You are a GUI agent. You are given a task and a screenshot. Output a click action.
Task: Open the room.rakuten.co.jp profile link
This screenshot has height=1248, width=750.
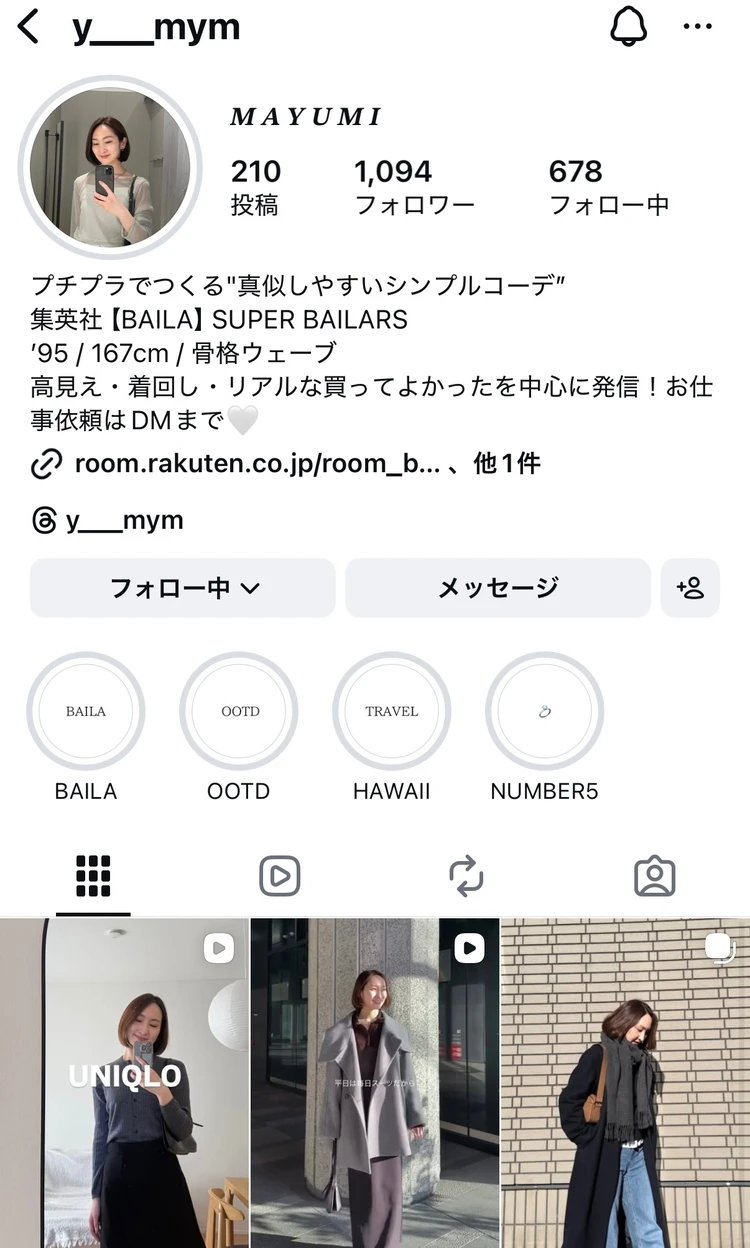pyautogui.click(x=260, y=464)
